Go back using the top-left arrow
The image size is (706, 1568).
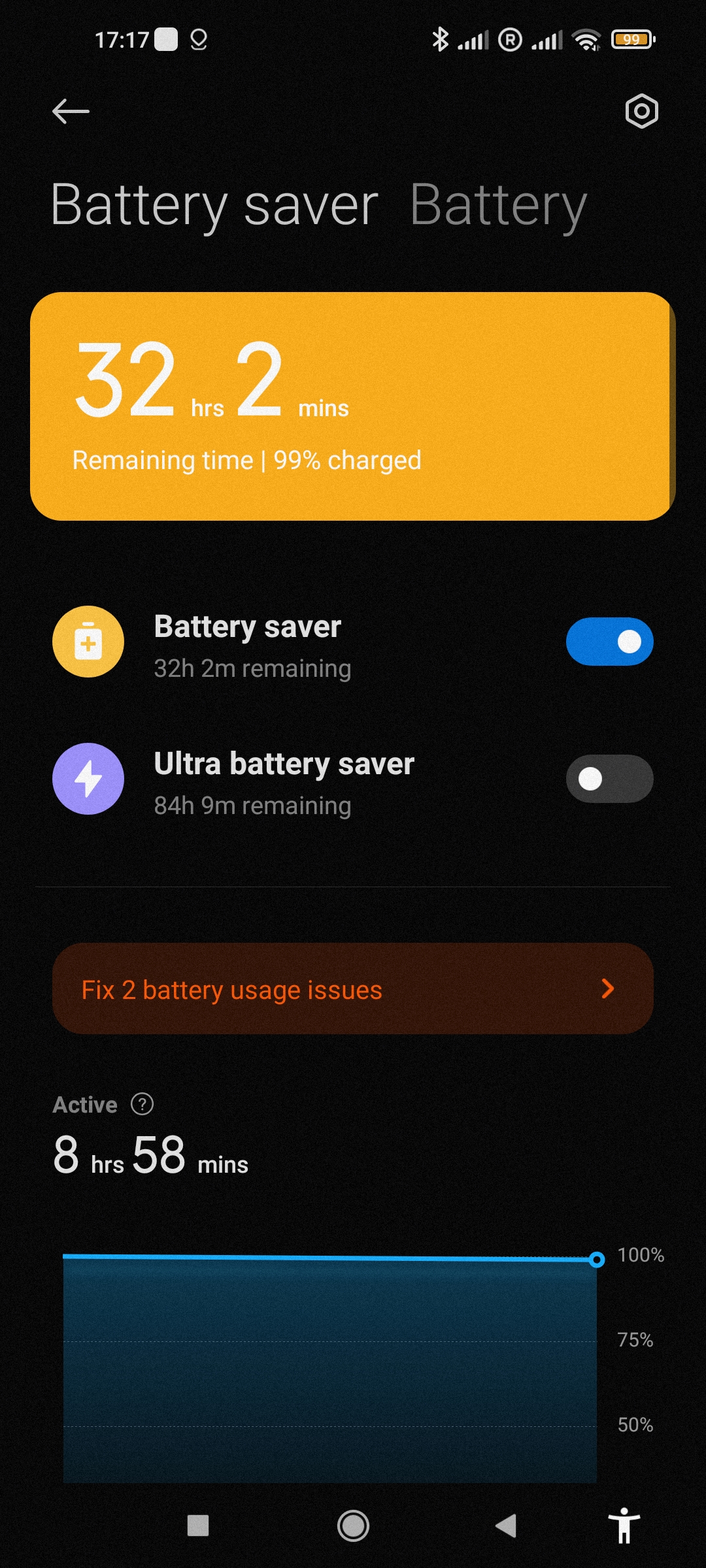click(71, 112)
